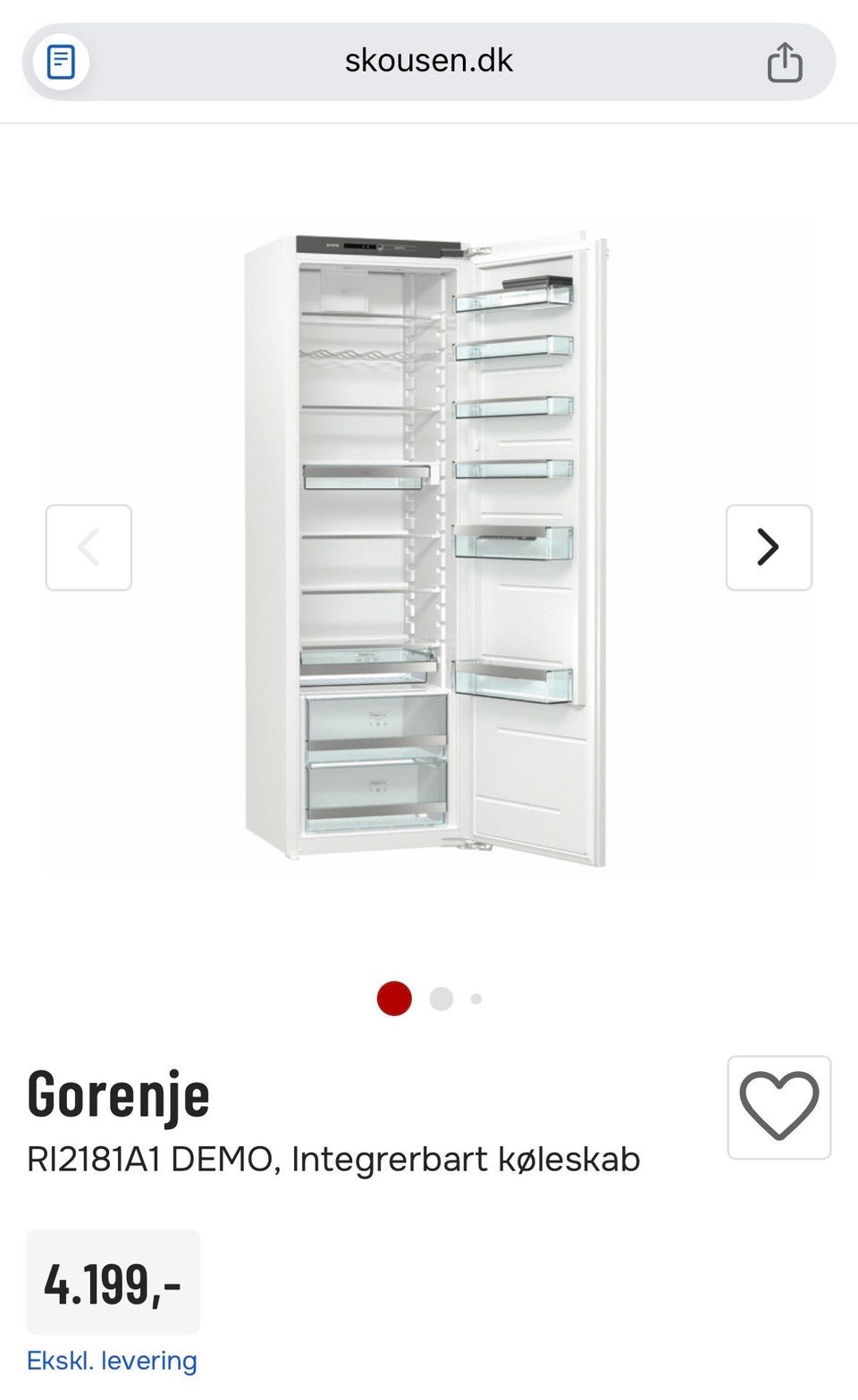Click the Gorenje brand name
This screenshot has width=858, height=1400.
click(119, 1095)
